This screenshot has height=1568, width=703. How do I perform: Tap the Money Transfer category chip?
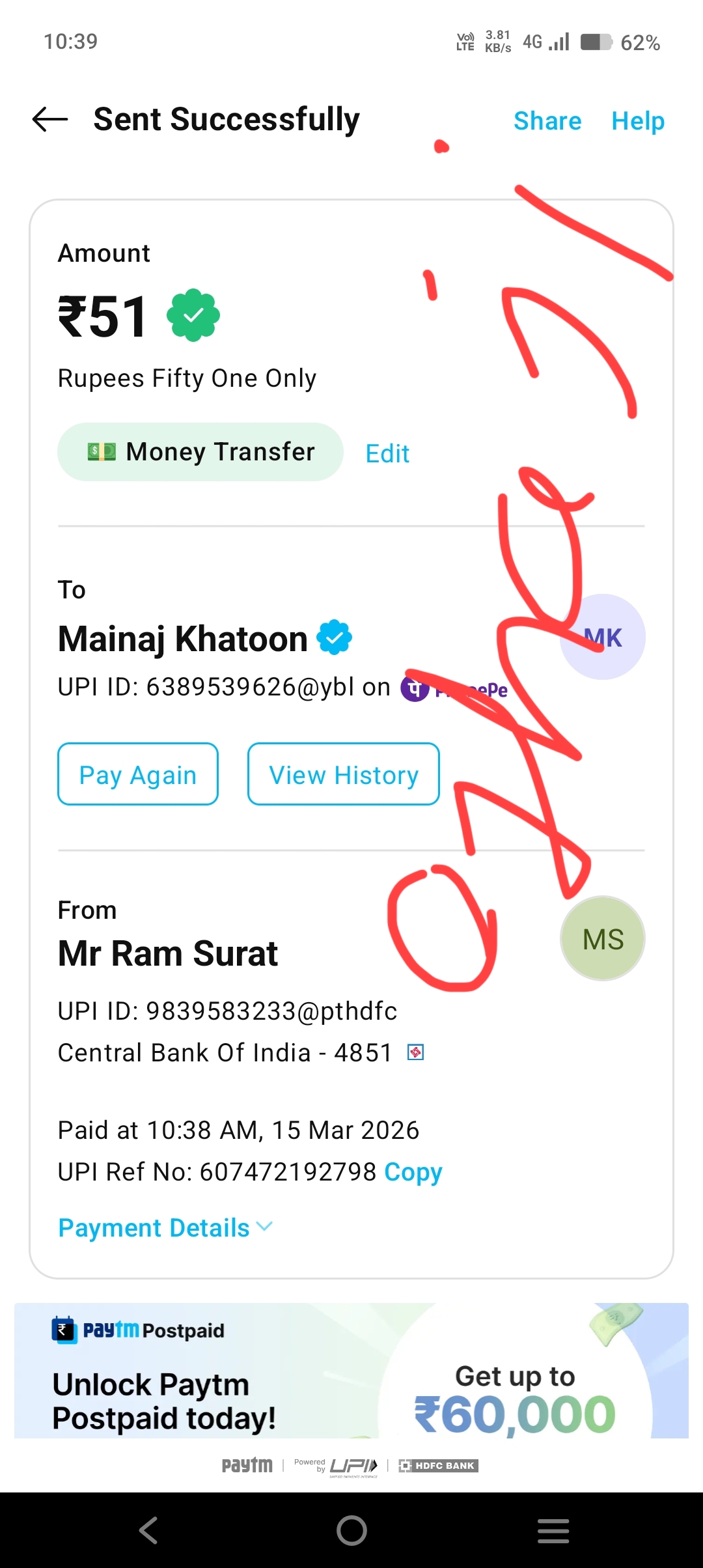[200, 452]
